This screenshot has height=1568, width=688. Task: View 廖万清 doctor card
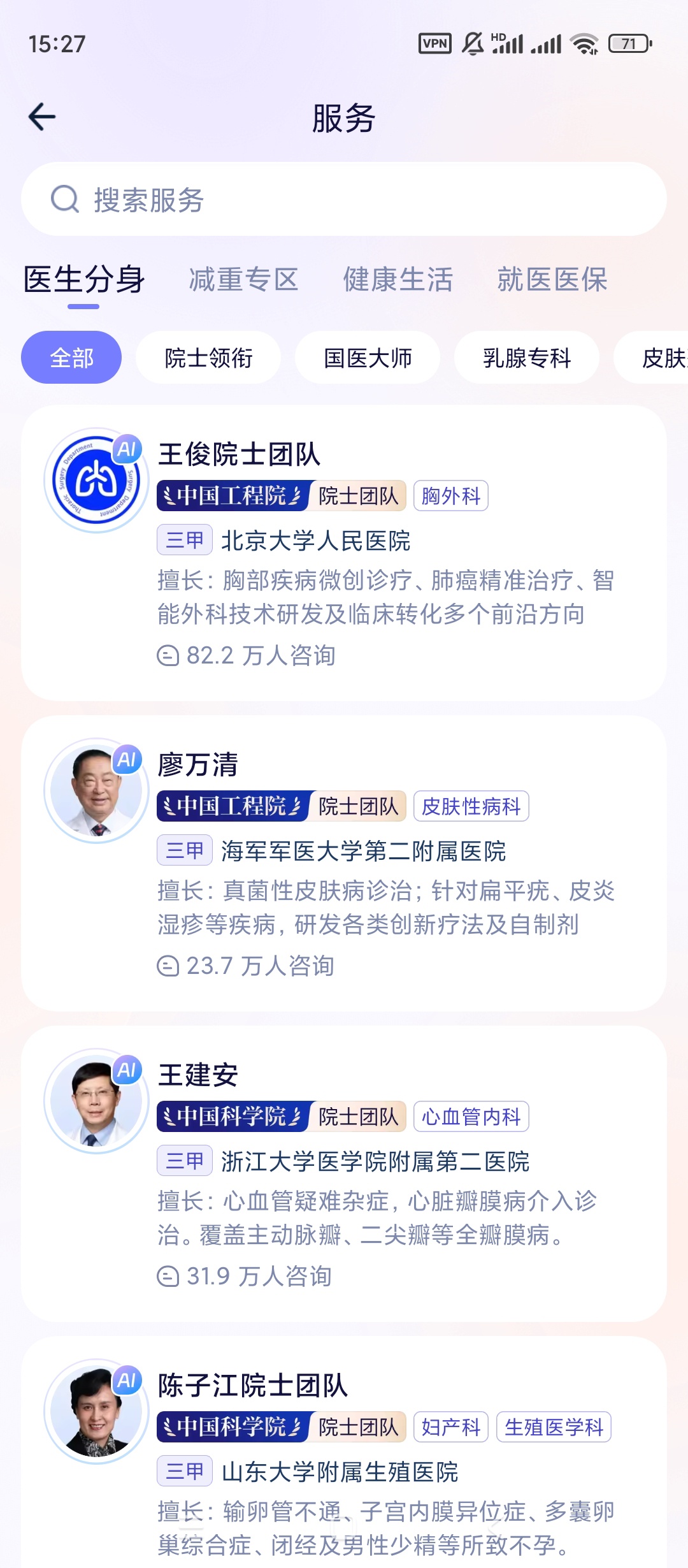(x=344, y=863)
